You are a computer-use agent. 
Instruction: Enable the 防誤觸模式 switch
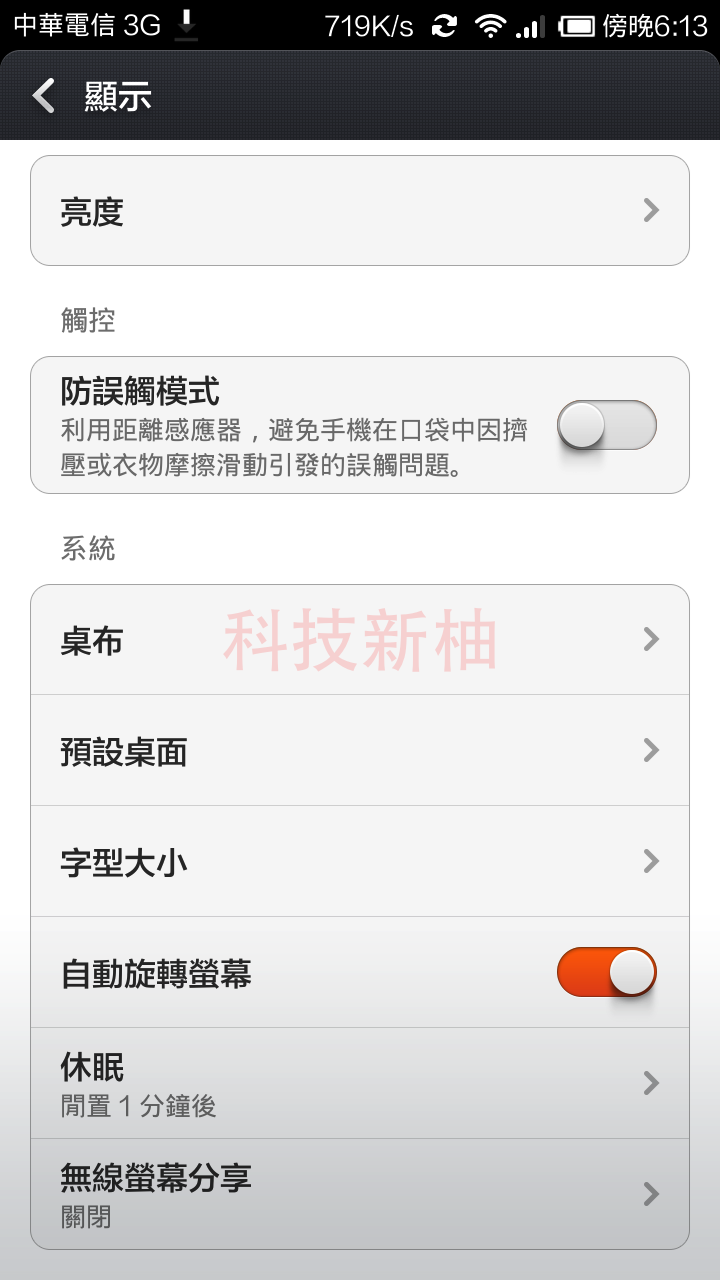[x=606, y=425]
